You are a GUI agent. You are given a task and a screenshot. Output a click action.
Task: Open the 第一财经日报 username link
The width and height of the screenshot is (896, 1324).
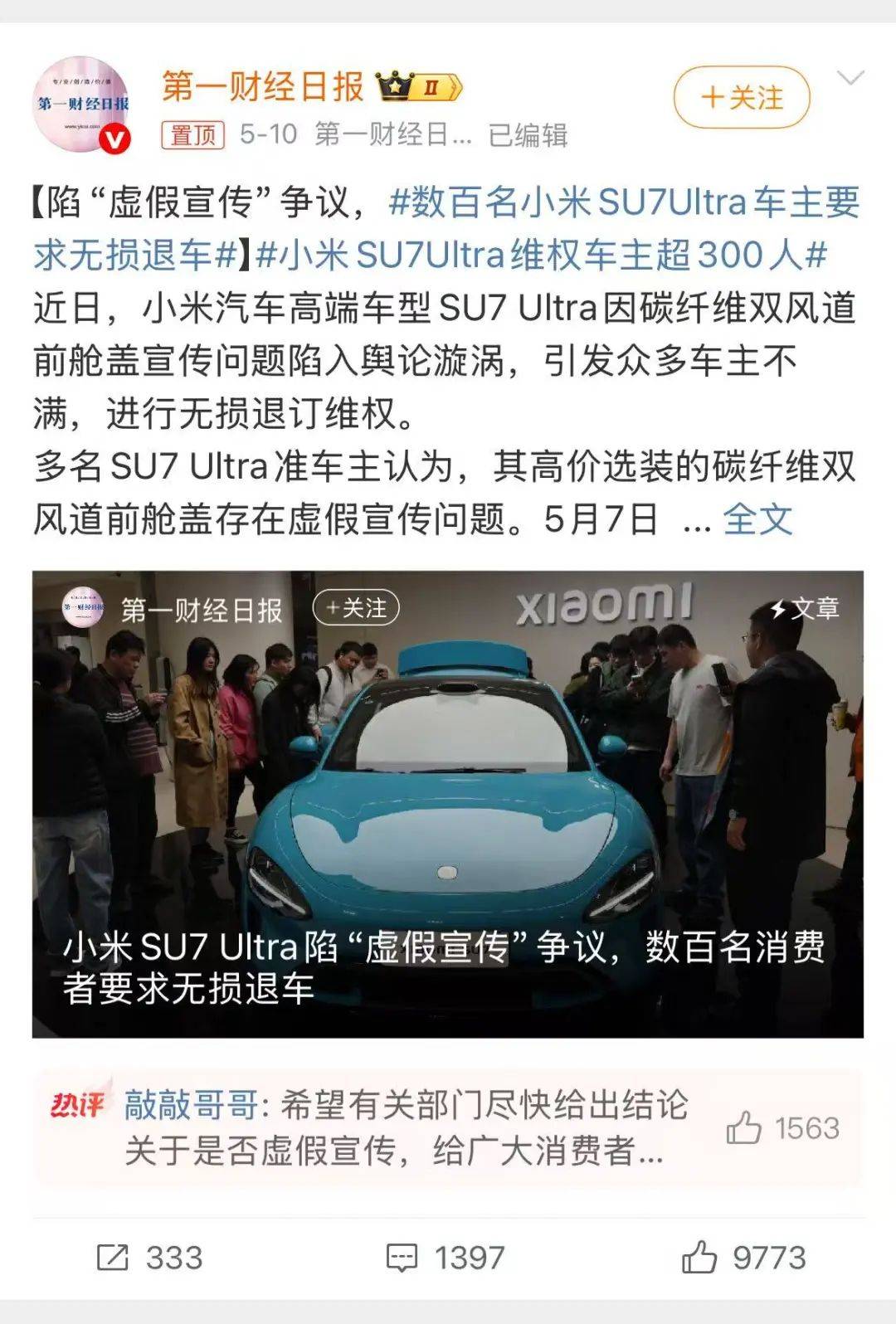coord(262,86)
